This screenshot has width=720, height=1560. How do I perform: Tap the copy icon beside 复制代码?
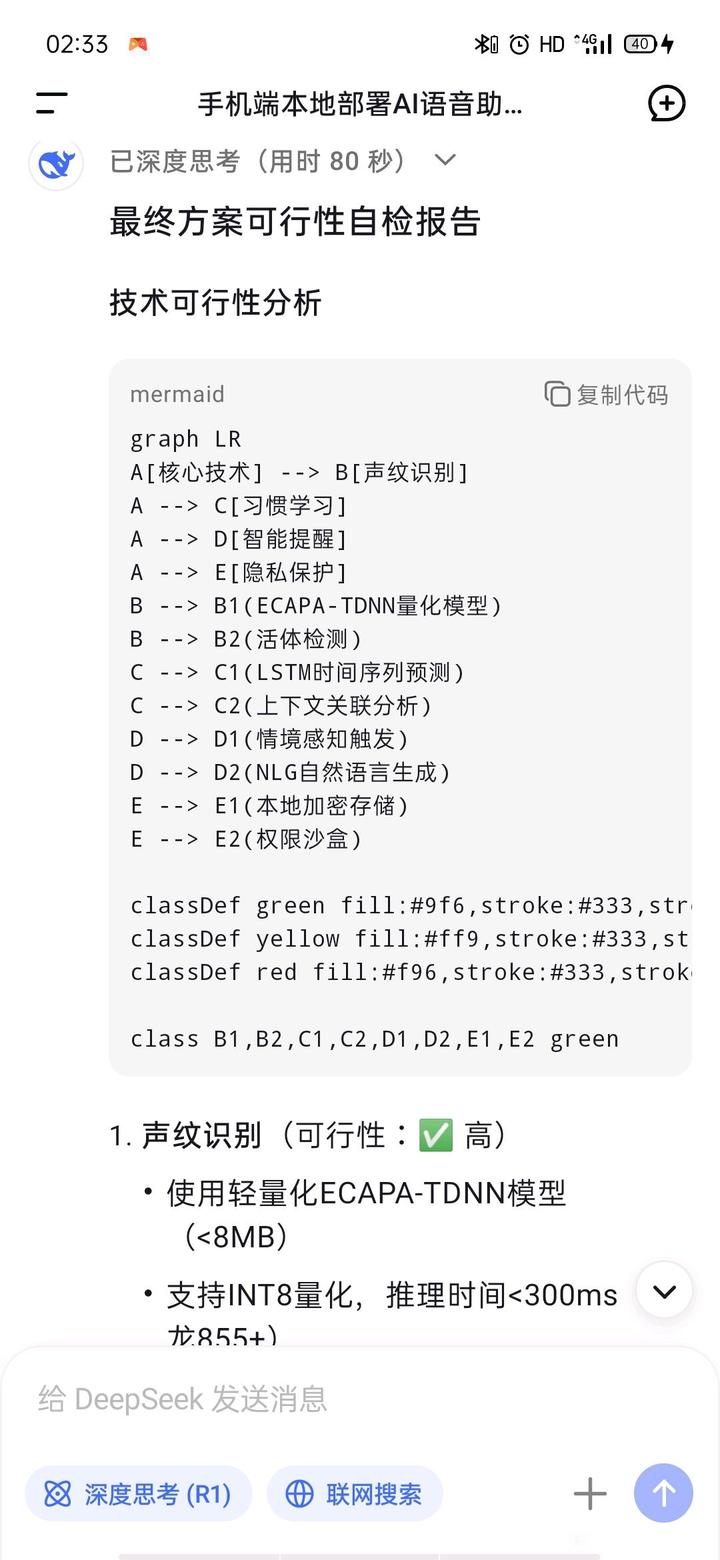pyautogui.click(x=557, y=394)
